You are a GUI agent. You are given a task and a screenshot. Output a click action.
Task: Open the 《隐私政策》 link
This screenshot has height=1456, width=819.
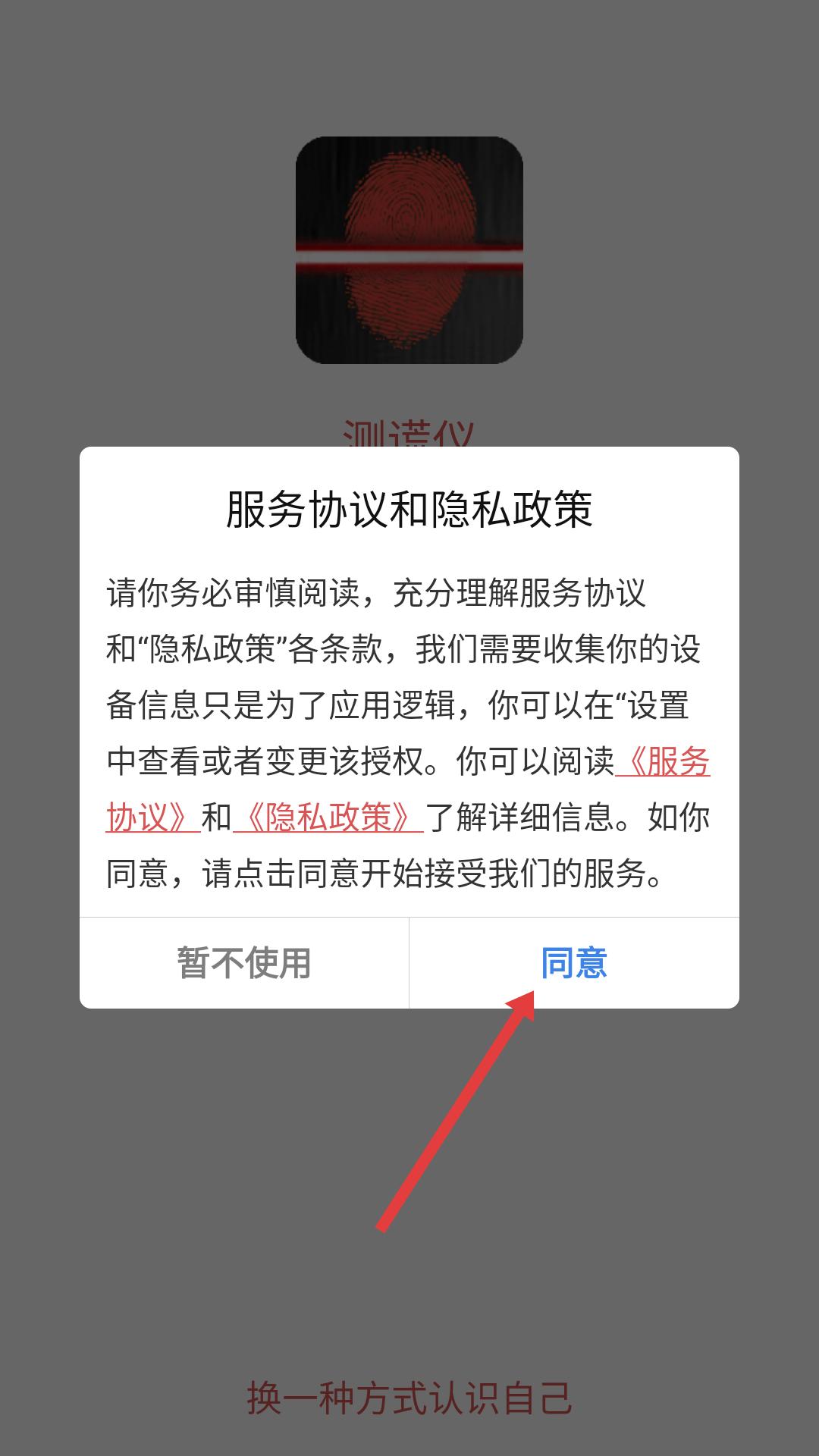328,817
